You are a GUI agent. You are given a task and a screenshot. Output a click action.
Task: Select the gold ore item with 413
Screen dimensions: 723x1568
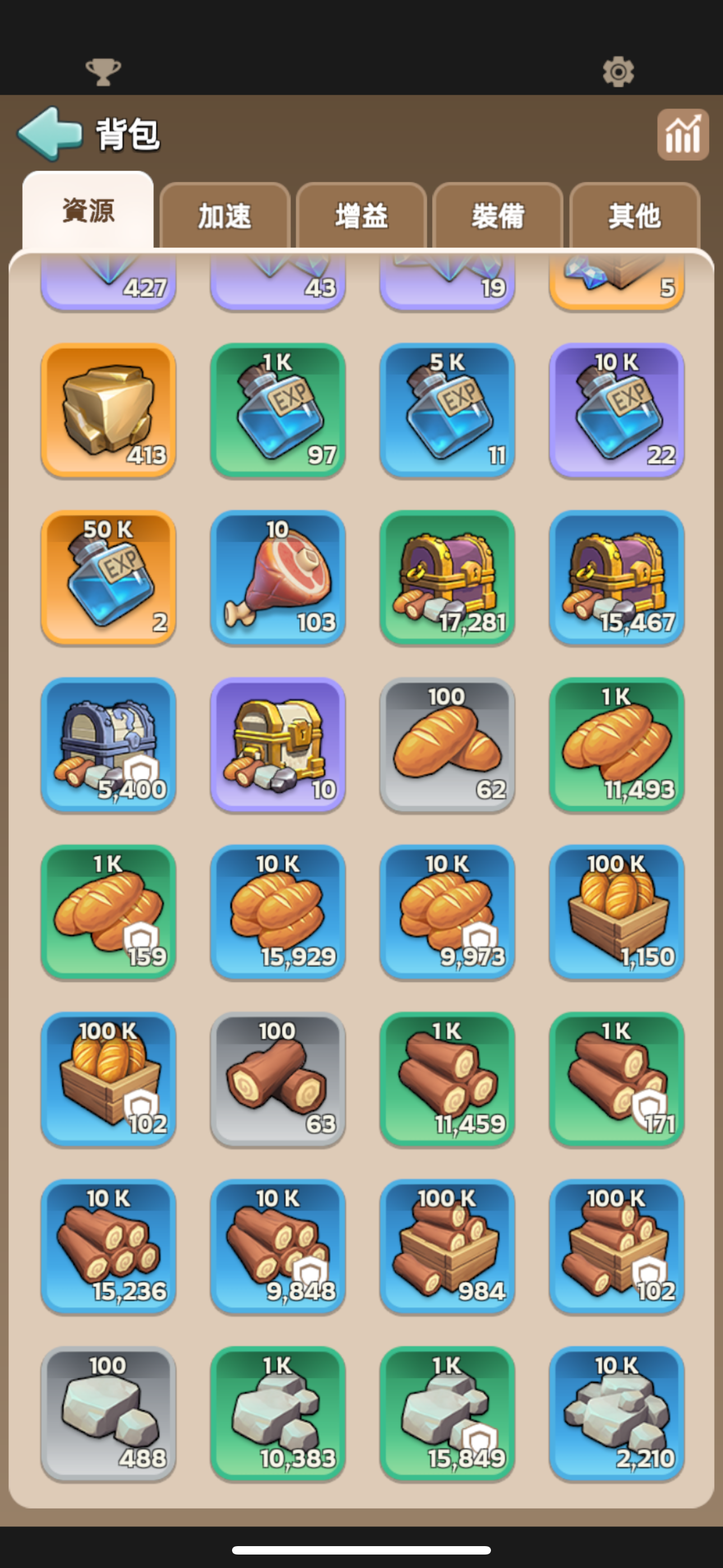pos(108,409)
